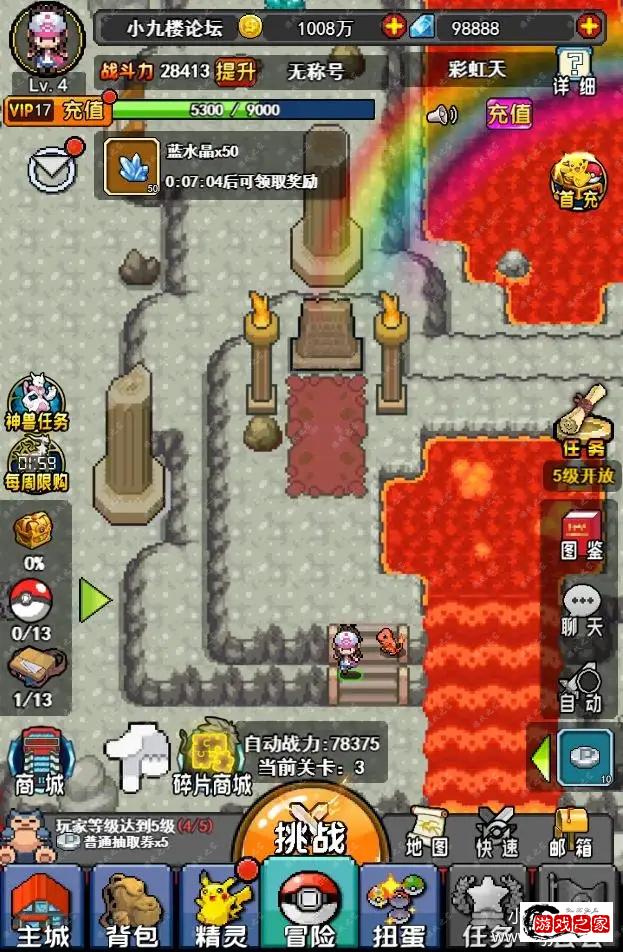Screen dimensions: 623x952
Task: Open the 图鉴 encyclopedia
Action: coord(580,535)
